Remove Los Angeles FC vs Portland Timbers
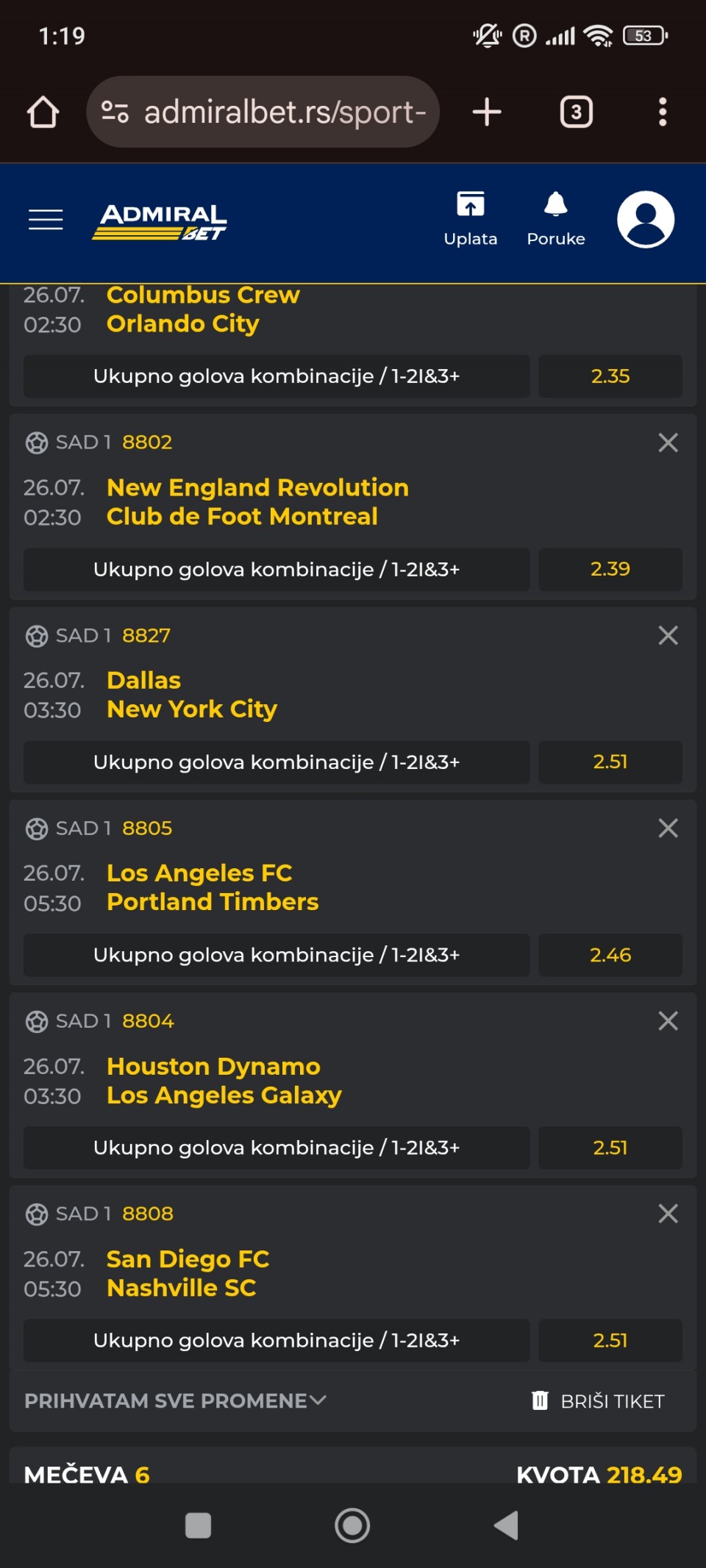 (x=668, y=828)
